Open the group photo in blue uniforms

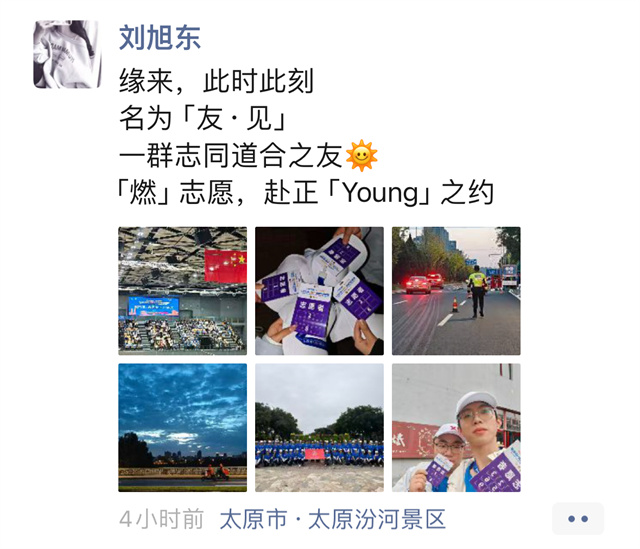pyautogui.click(x=319, y=427)
